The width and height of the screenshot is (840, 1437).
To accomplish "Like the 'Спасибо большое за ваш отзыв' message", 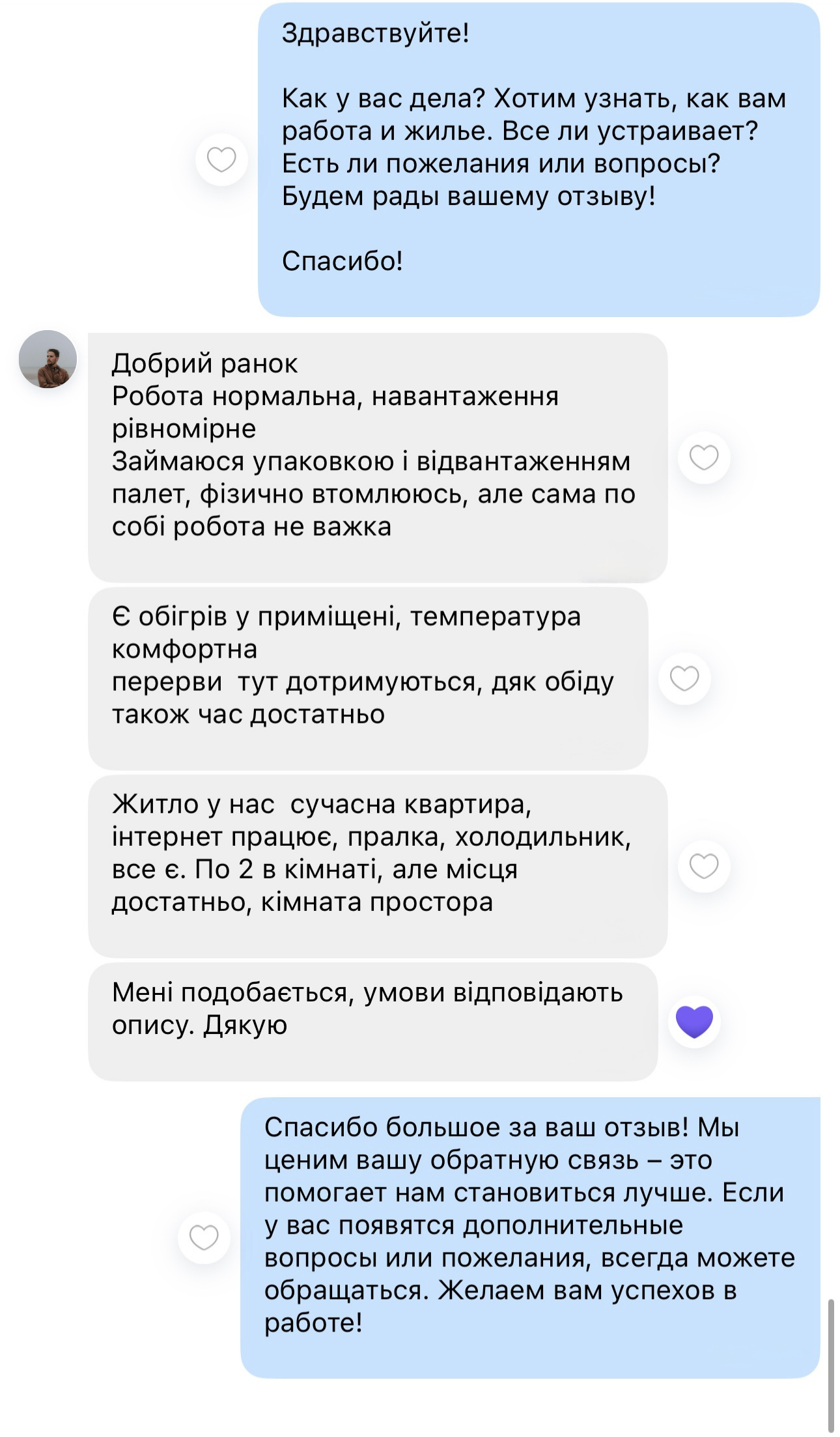I will (x=204, y=1238).
